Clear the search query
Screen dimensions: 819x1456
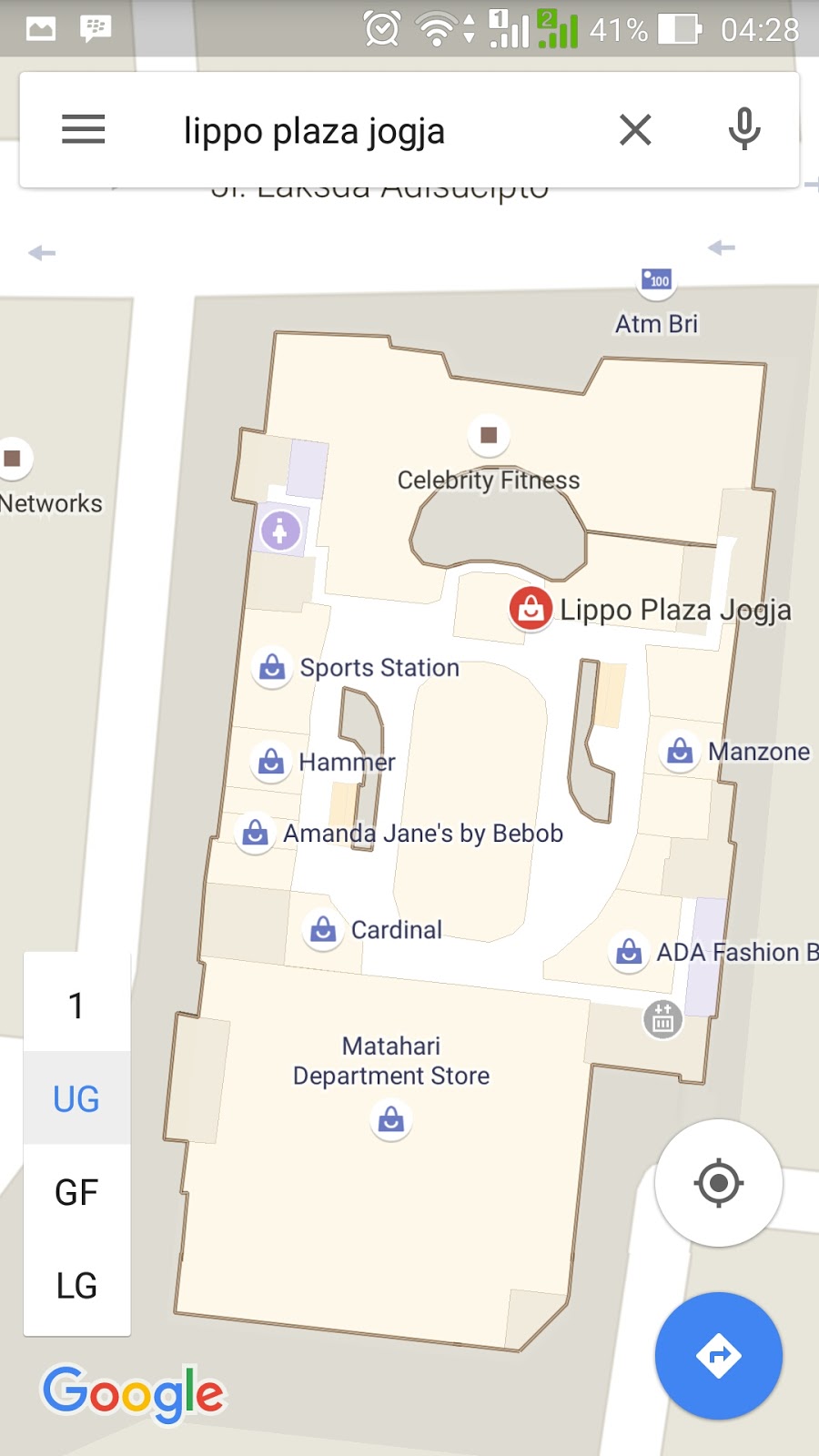tap(635, 129)
